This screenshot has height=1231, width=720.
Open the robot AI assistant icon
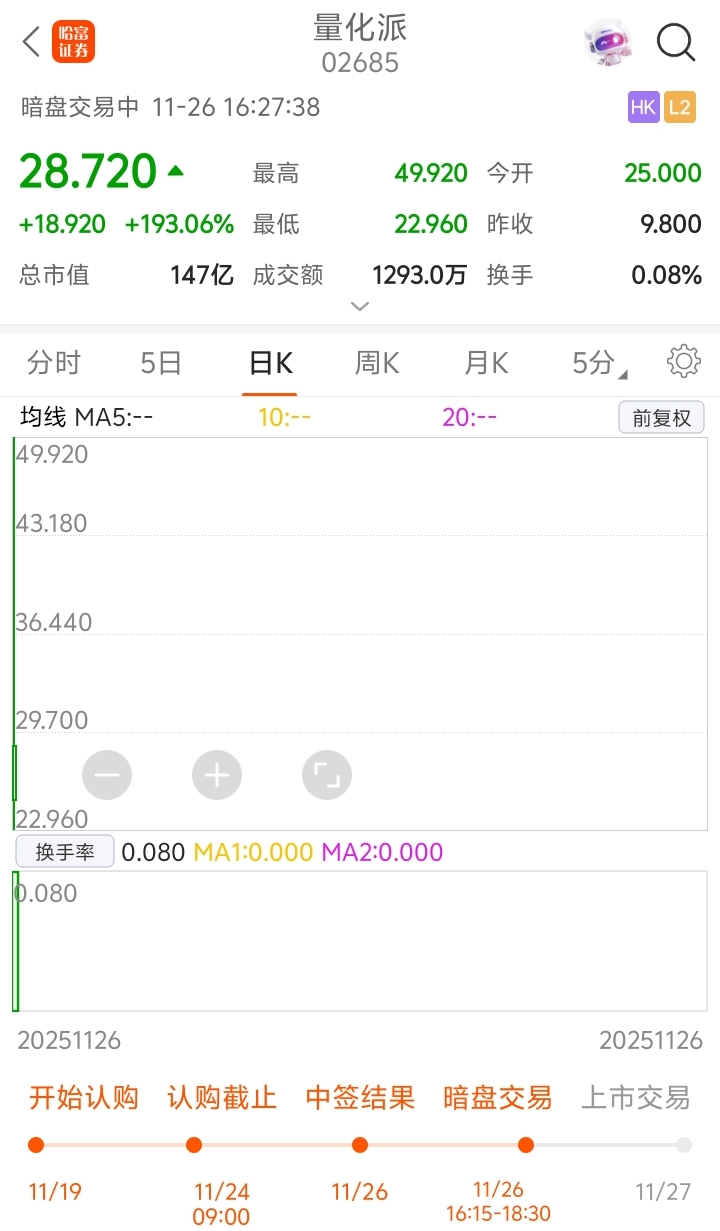click(x=608, y=43)
